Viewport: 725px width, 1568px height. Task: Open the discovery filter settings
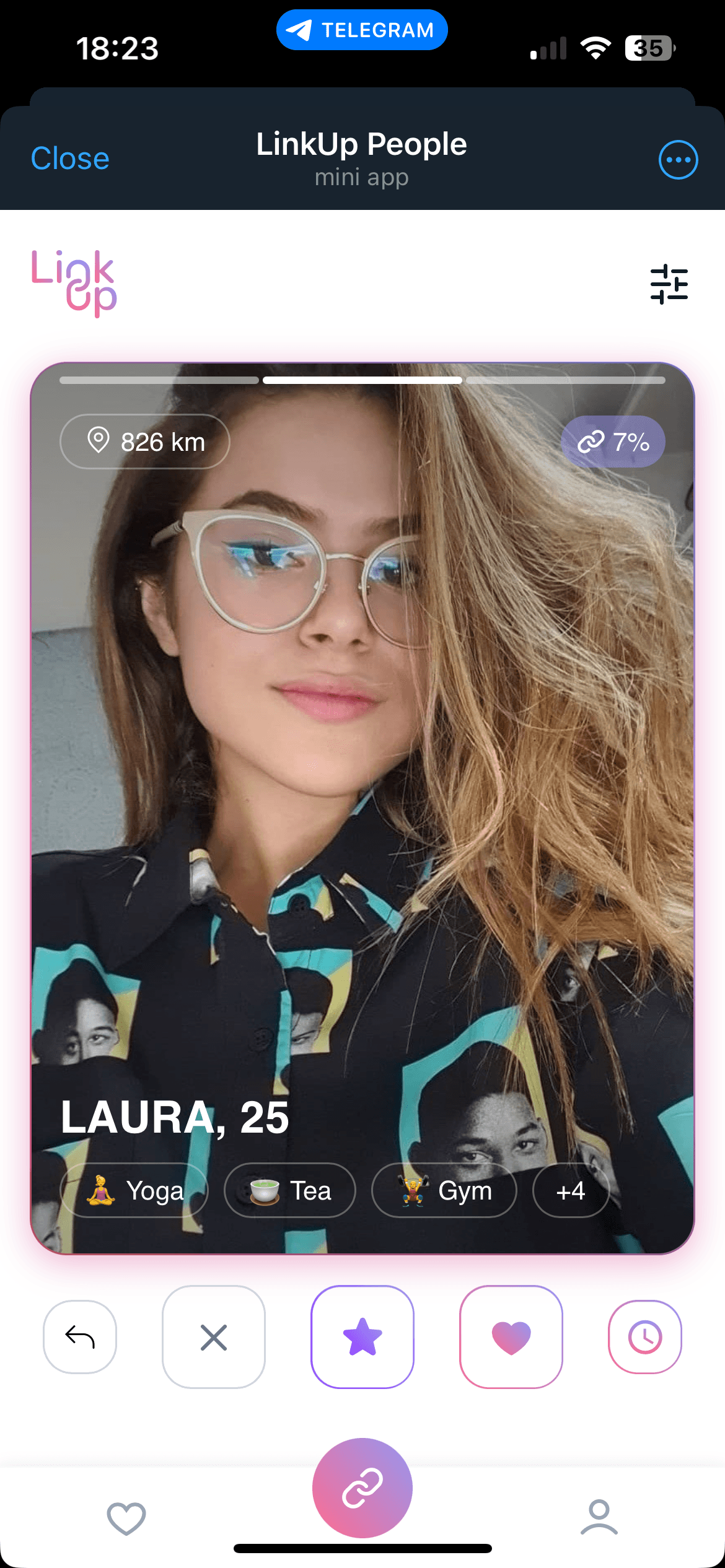[x=669, y=284]
